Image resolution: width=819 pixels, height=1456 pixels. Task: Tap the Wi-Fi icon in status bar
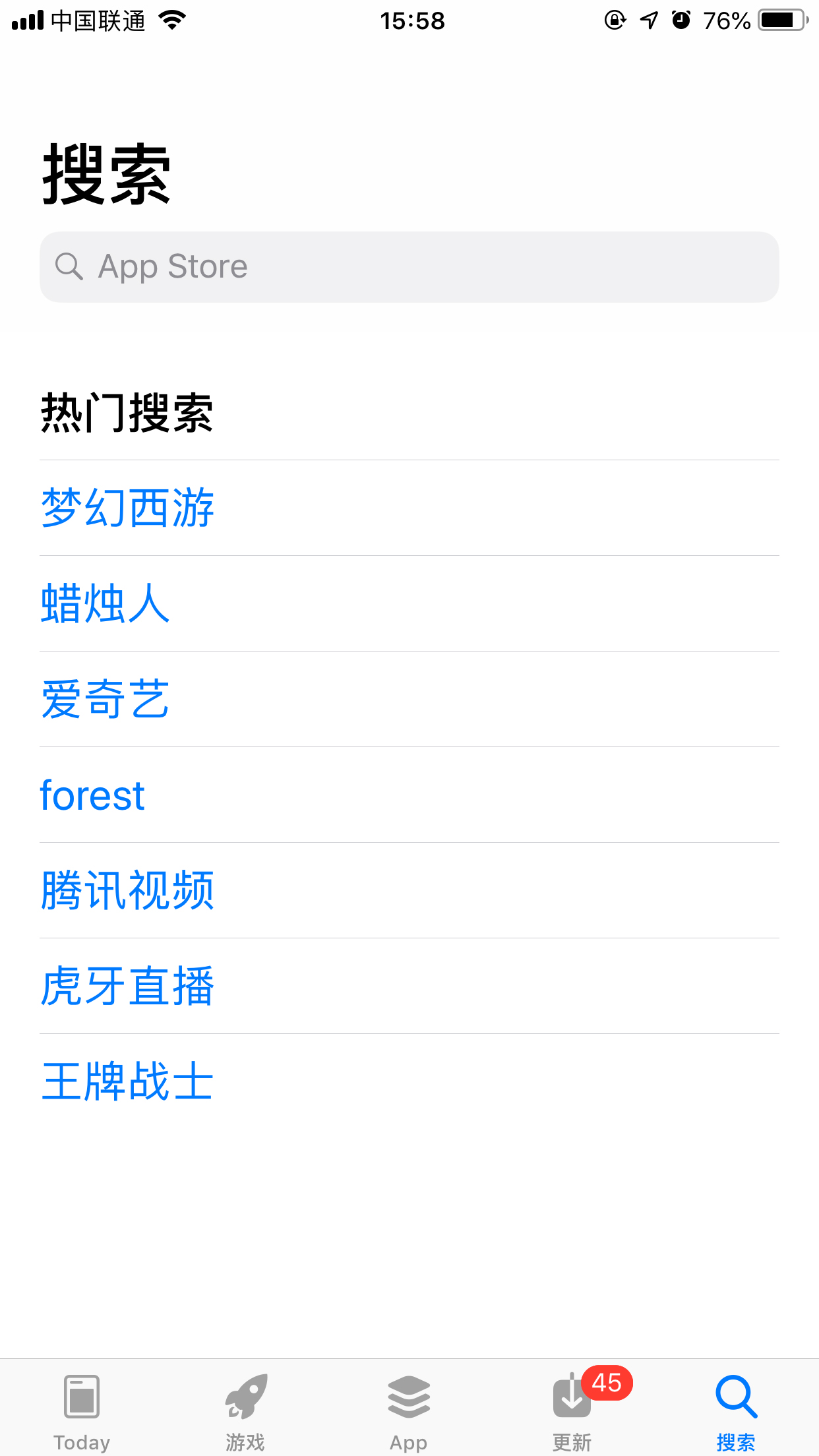170,20
